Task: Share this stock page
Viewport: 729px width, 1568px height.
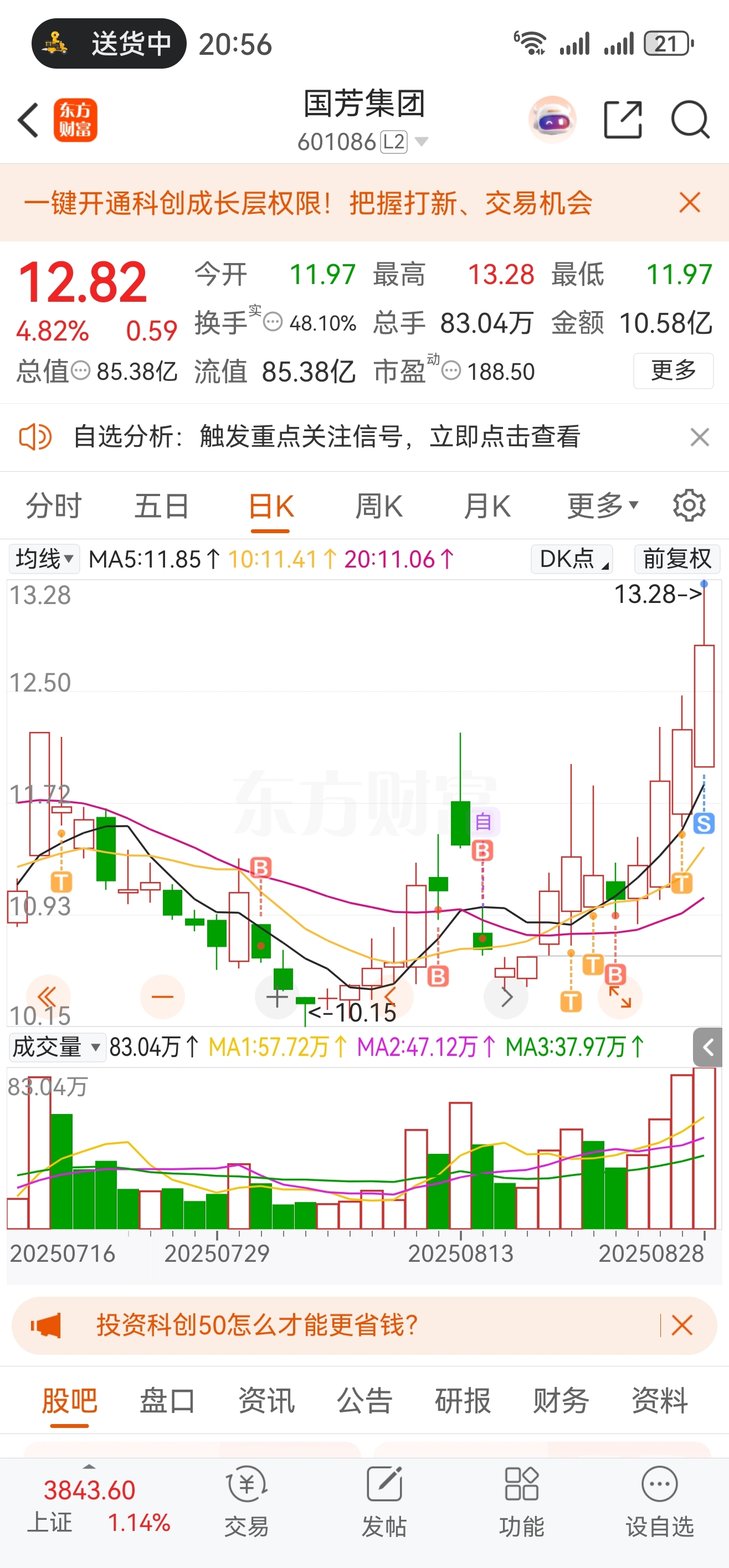Action: 623,120
